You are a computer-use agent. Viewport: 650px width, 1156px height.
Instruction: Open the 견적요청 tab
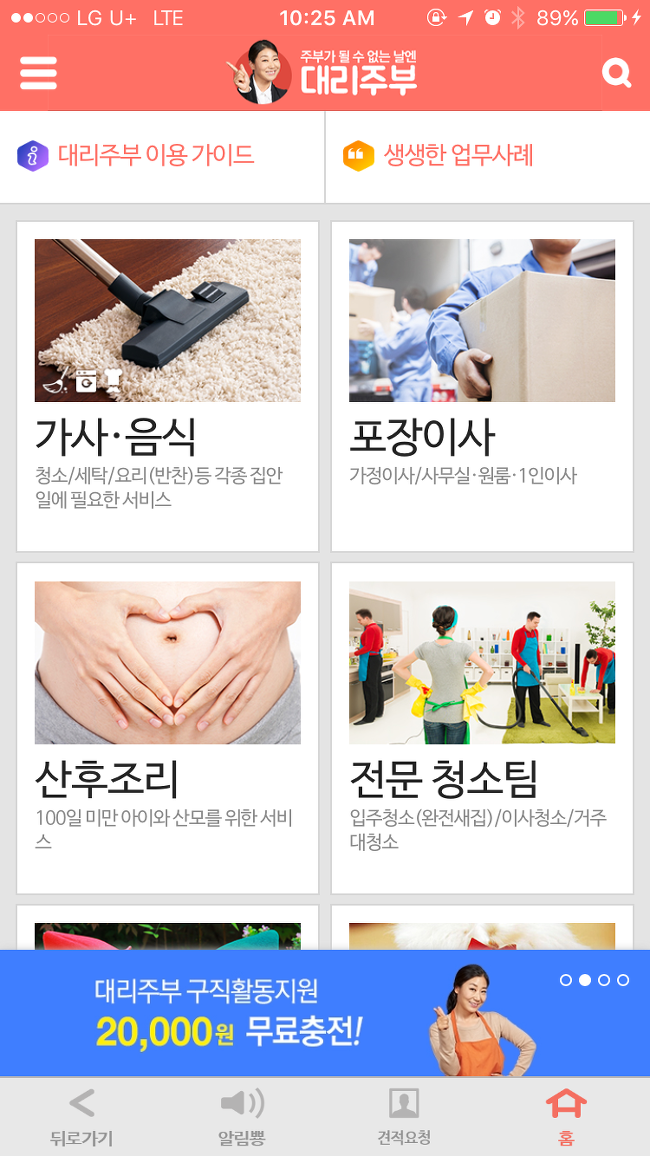tap(404, 1117)
